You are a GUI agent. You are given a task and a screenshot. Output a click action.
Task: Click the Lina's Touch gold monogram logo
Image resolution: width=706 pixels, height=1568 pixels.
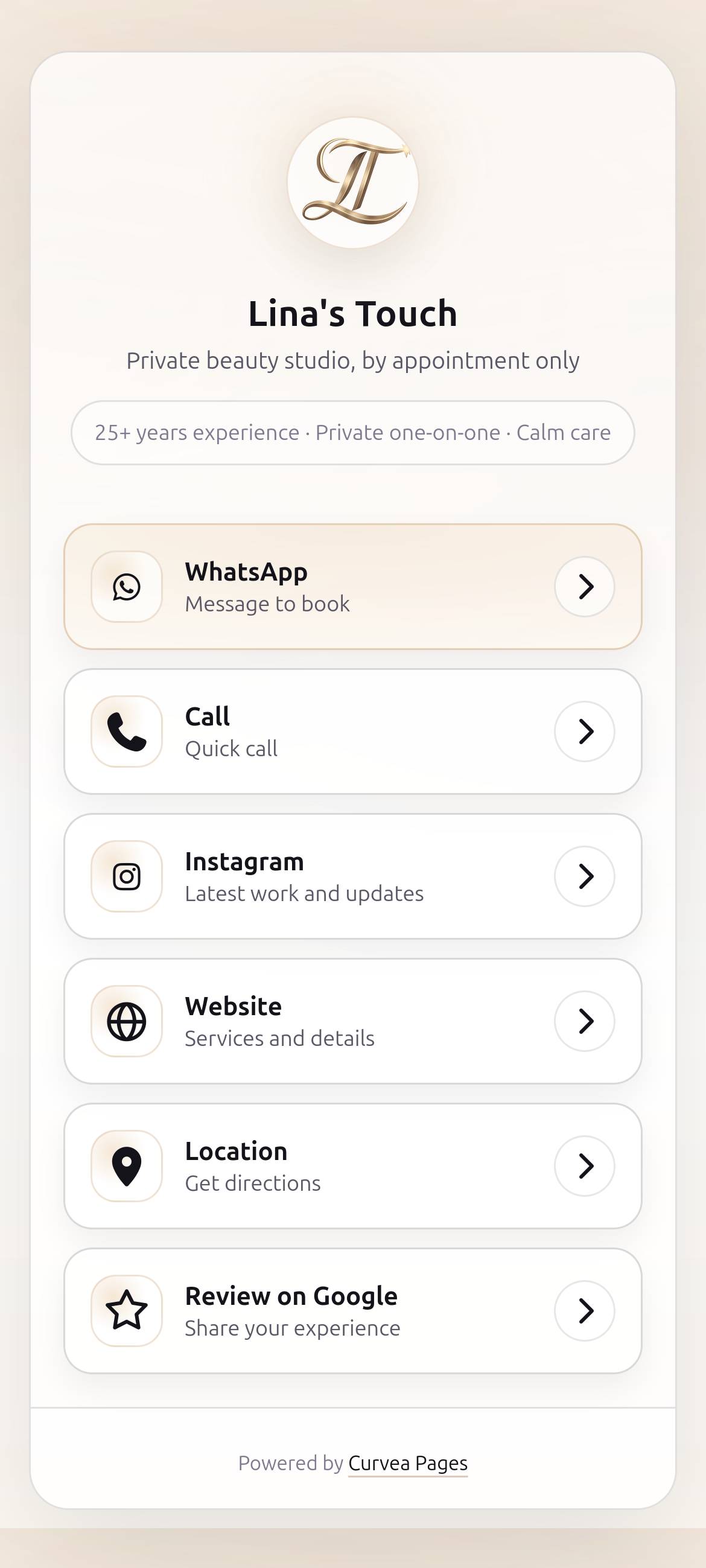click(x=353, y=183)
